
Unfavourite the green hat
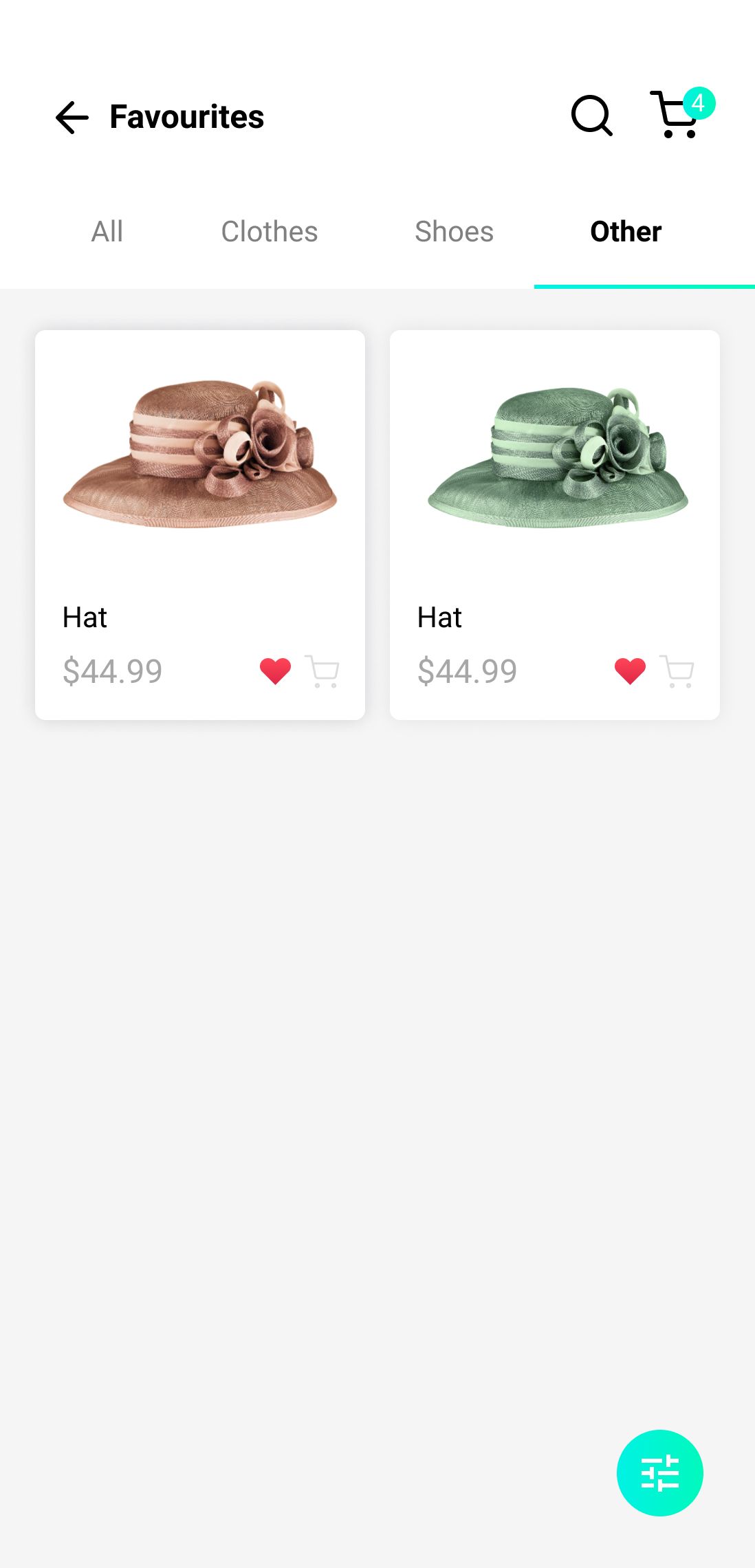[630, 671]
